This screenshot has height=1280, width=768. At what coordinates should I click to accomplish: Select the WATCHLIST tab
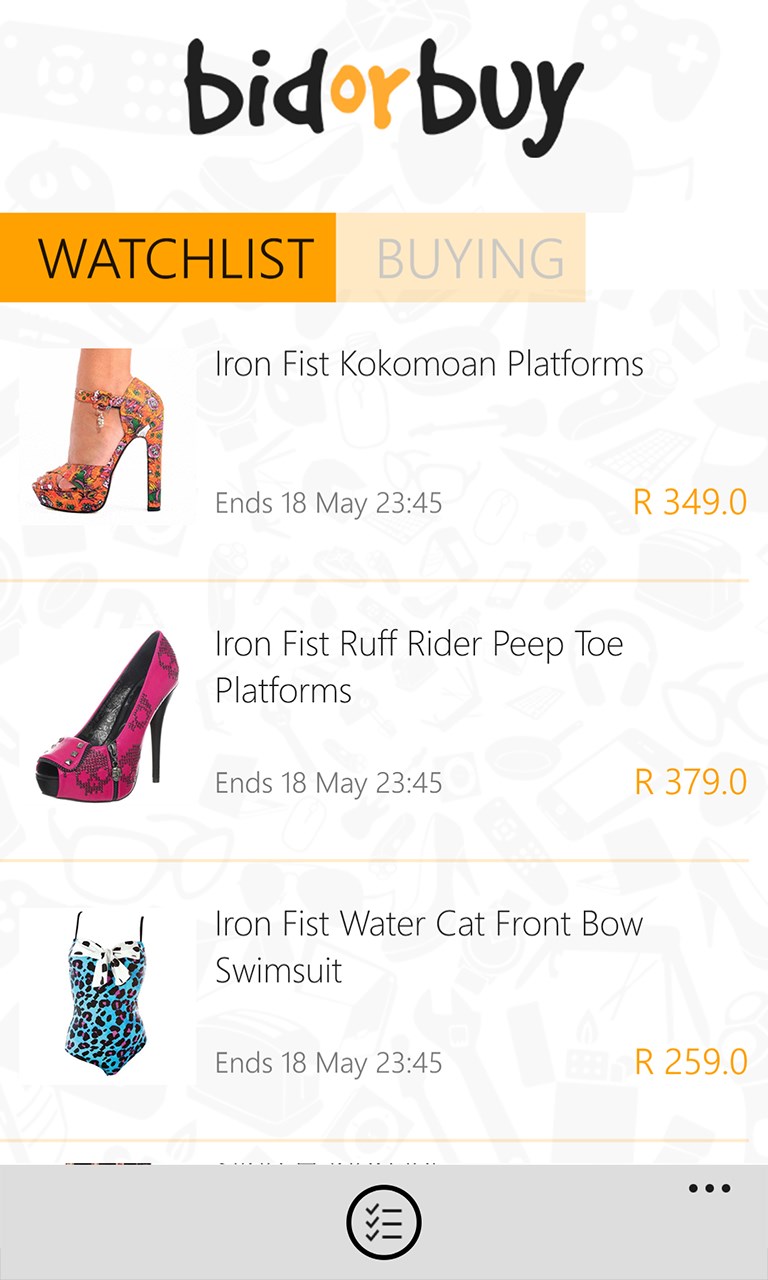click(165, 257)
